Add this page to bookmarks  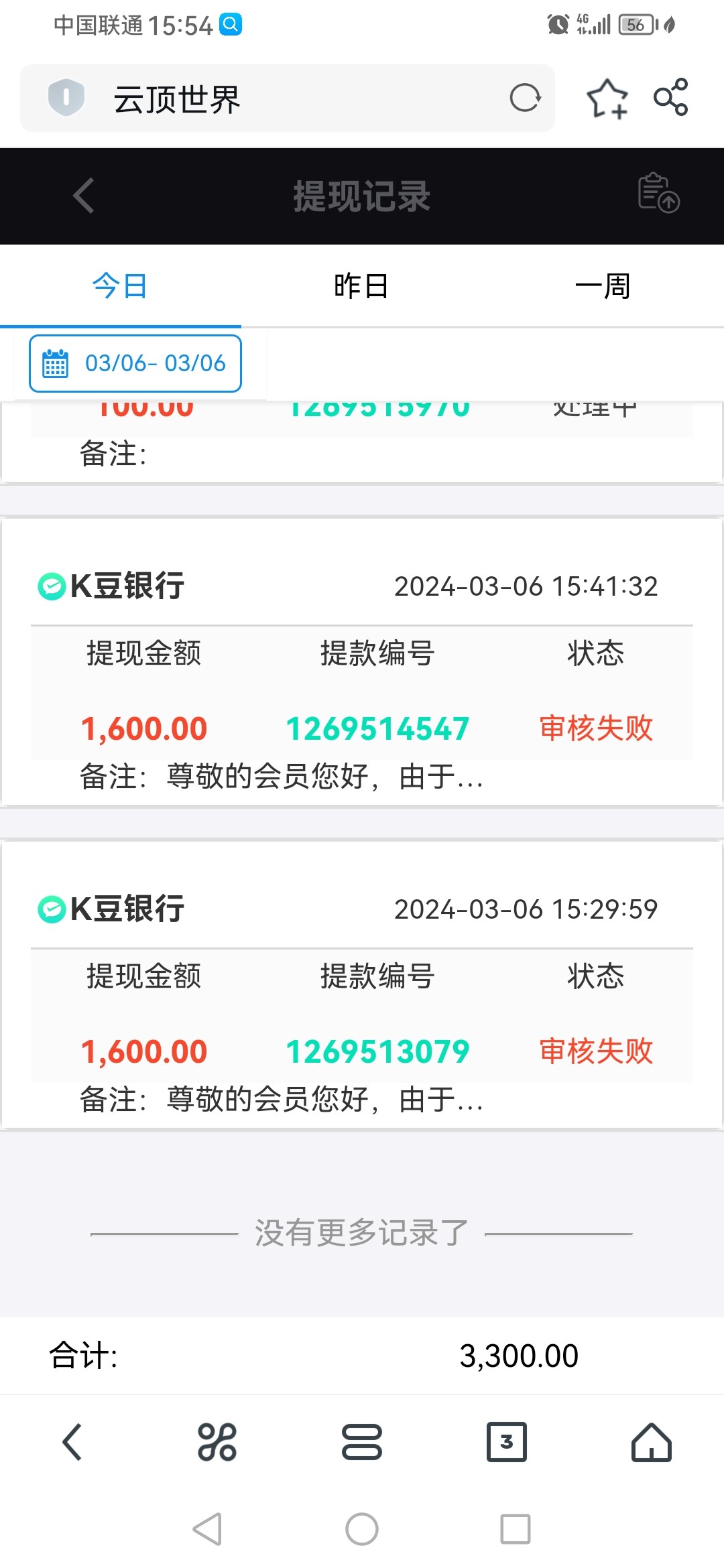pyautogui.click(x=607, y=99)
